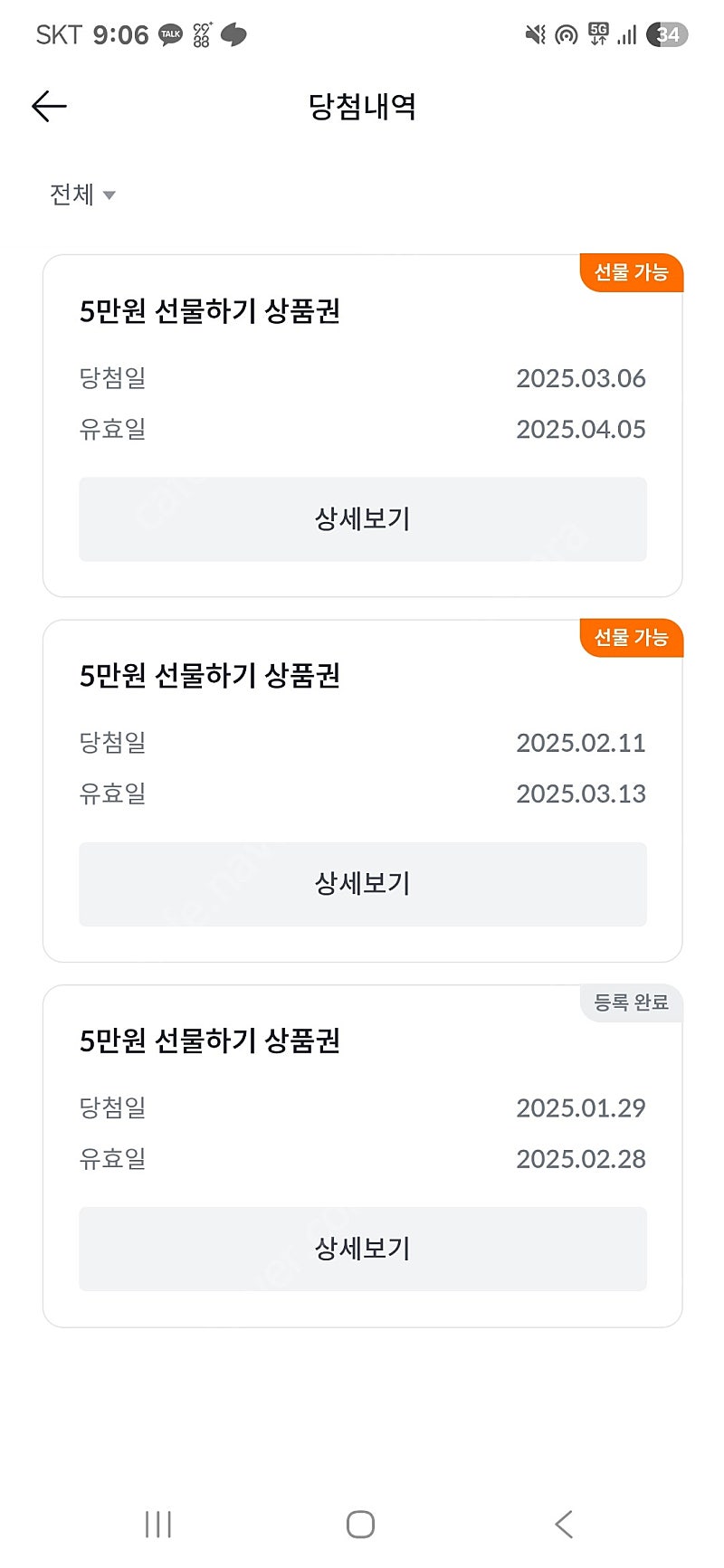Open recent apps from navigation bar

(x=158, y=1525)
